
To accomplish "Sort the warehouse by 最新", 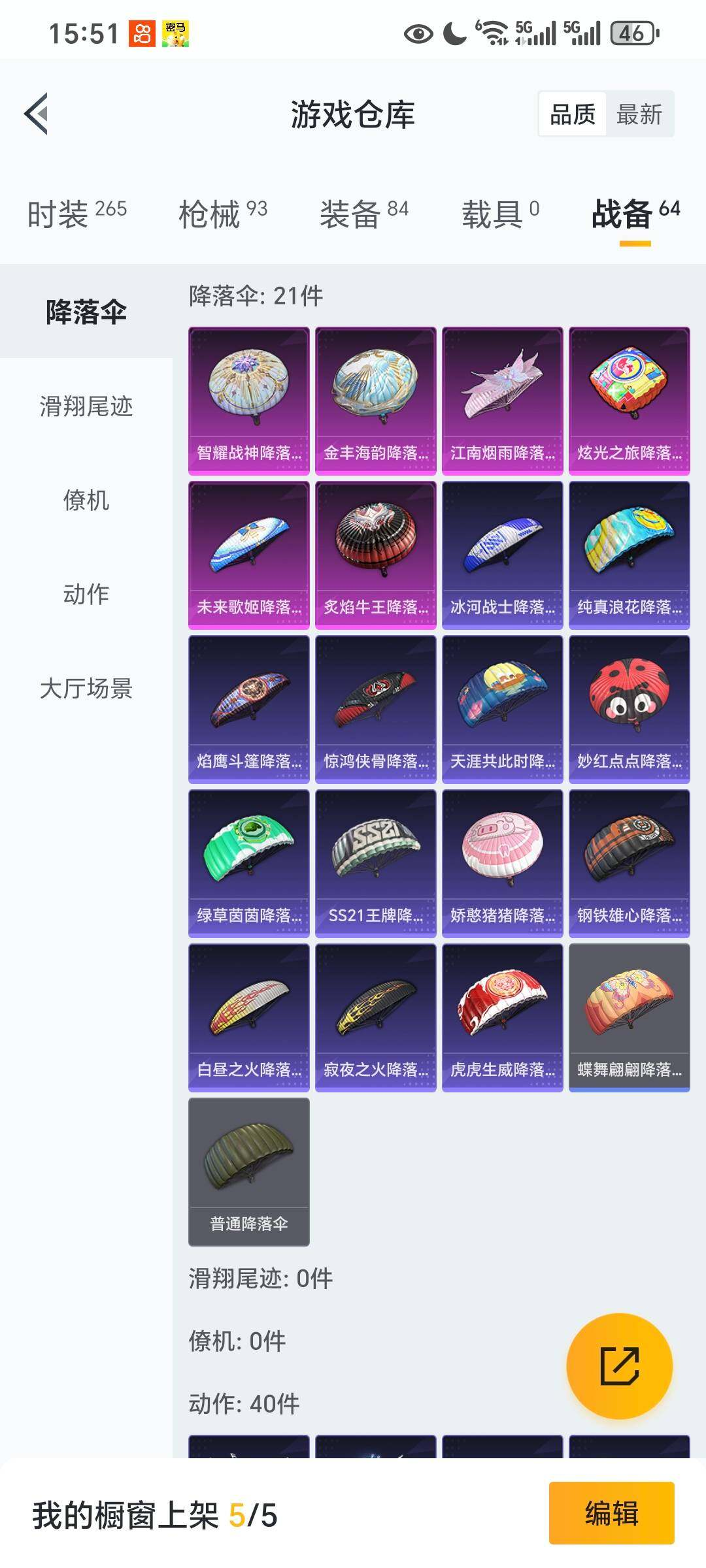I will tap(639, 114).
